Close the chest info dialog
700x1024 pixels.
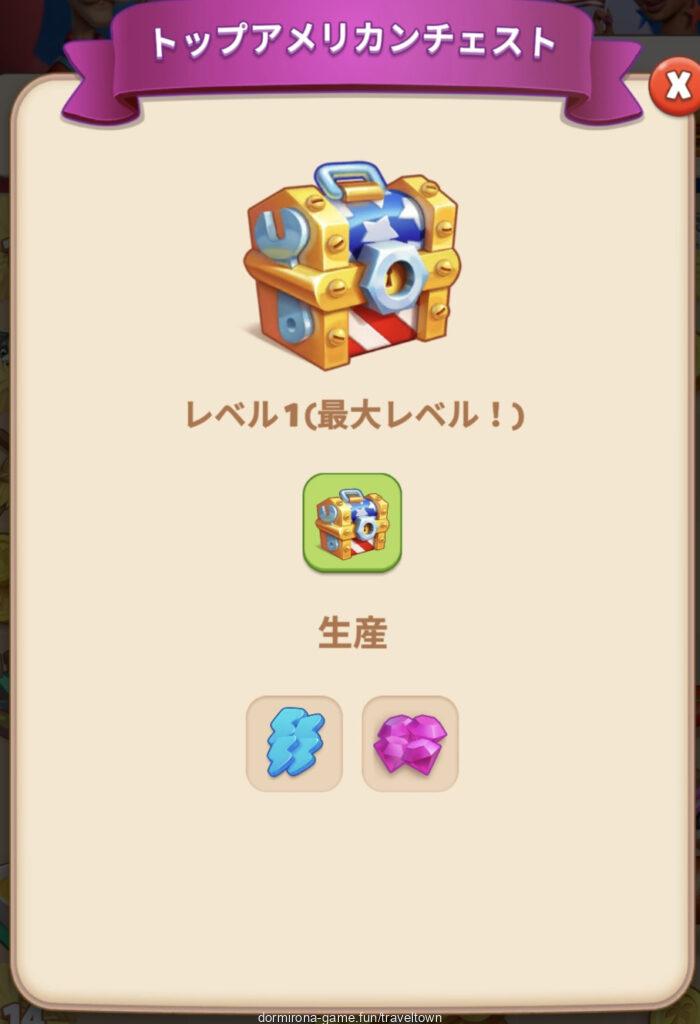(676, 88)
